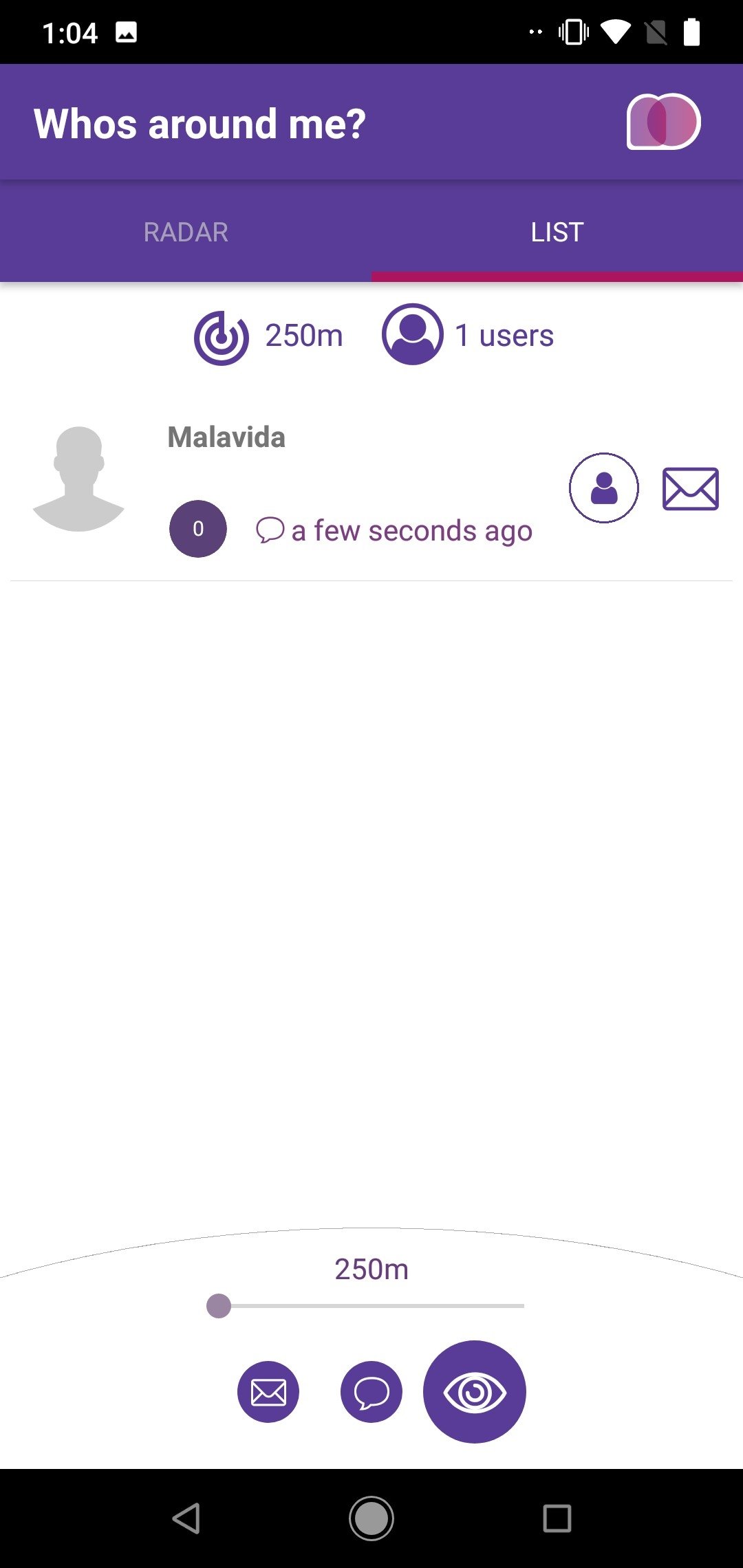Open the chat bubble logo in header

coord(663,122)
